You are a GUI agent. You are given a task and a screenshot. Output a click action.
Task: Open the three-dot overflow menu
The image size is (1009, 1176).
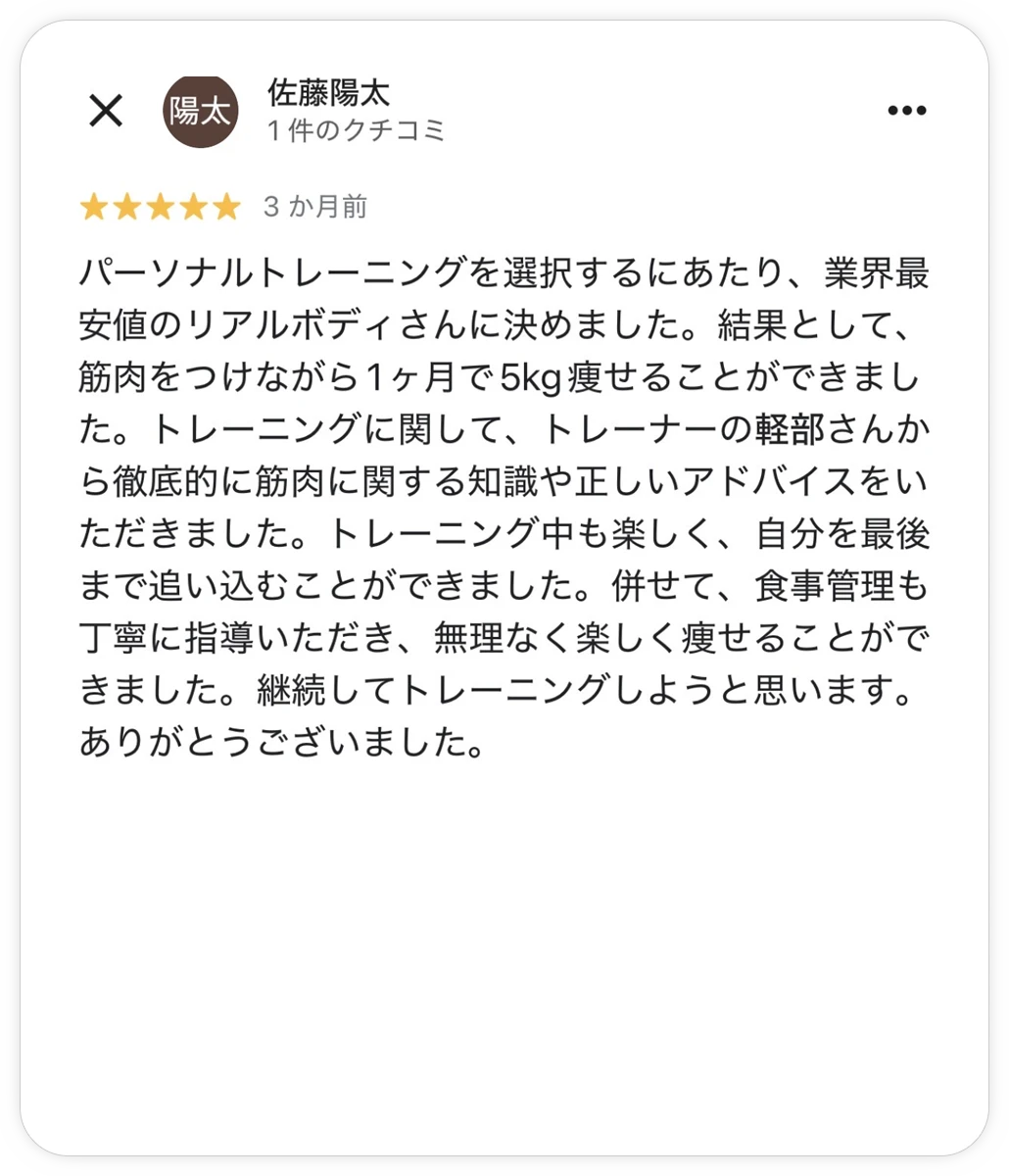pos(906,111)
